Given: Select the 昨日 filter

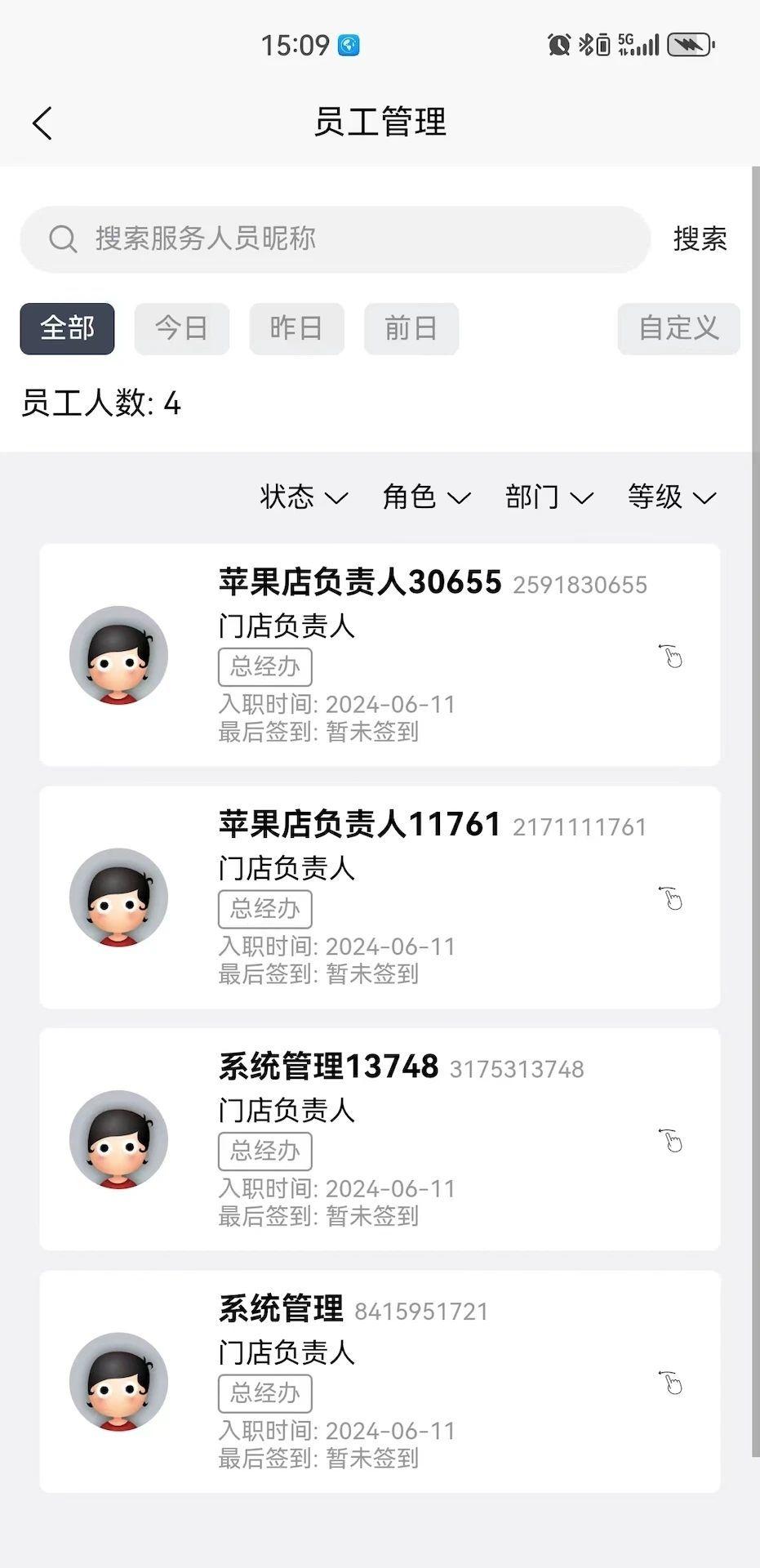Looking at the screenshot, I should tap(296, 328).
